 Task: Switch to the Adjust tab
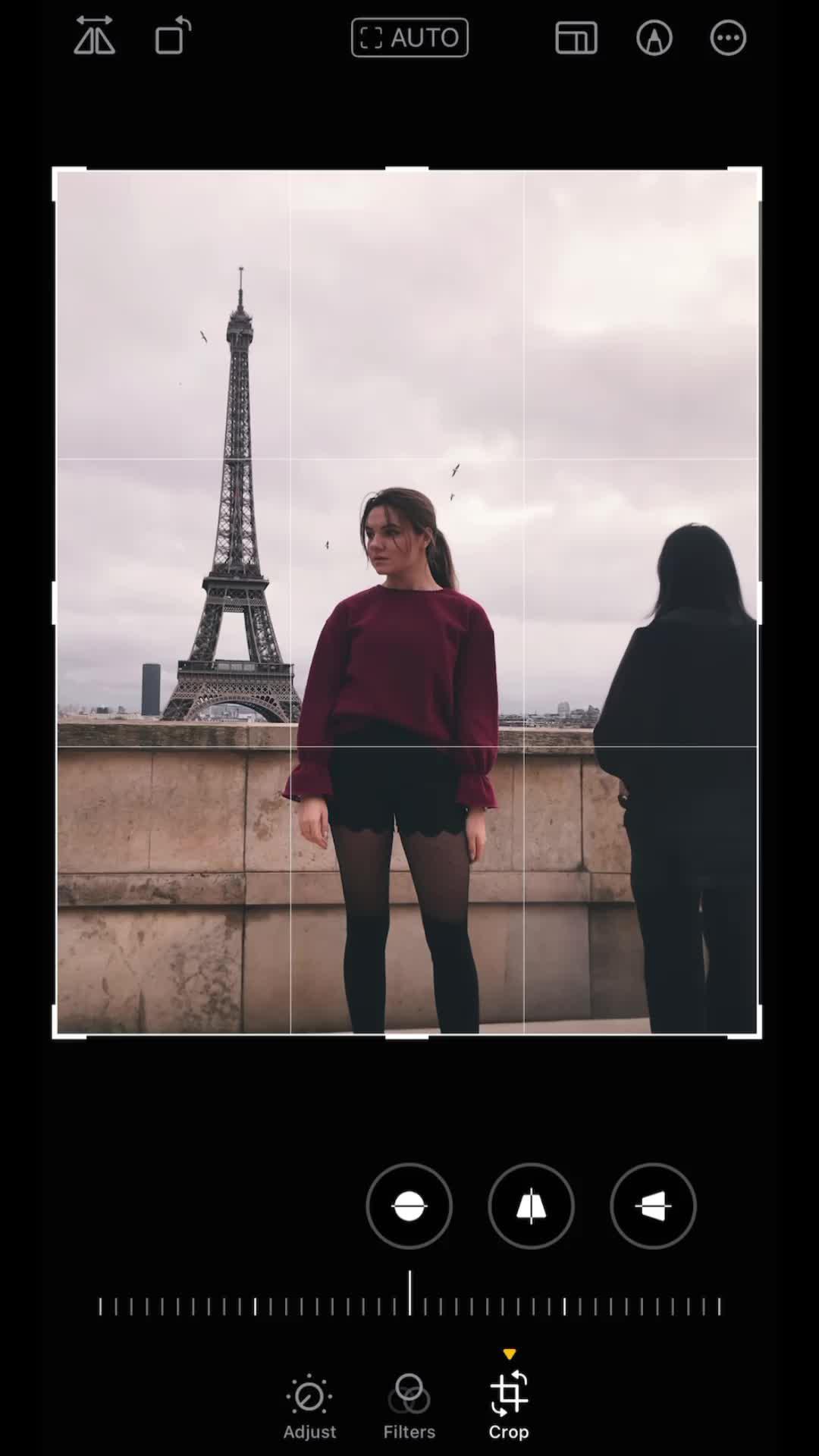(309, 1407)
